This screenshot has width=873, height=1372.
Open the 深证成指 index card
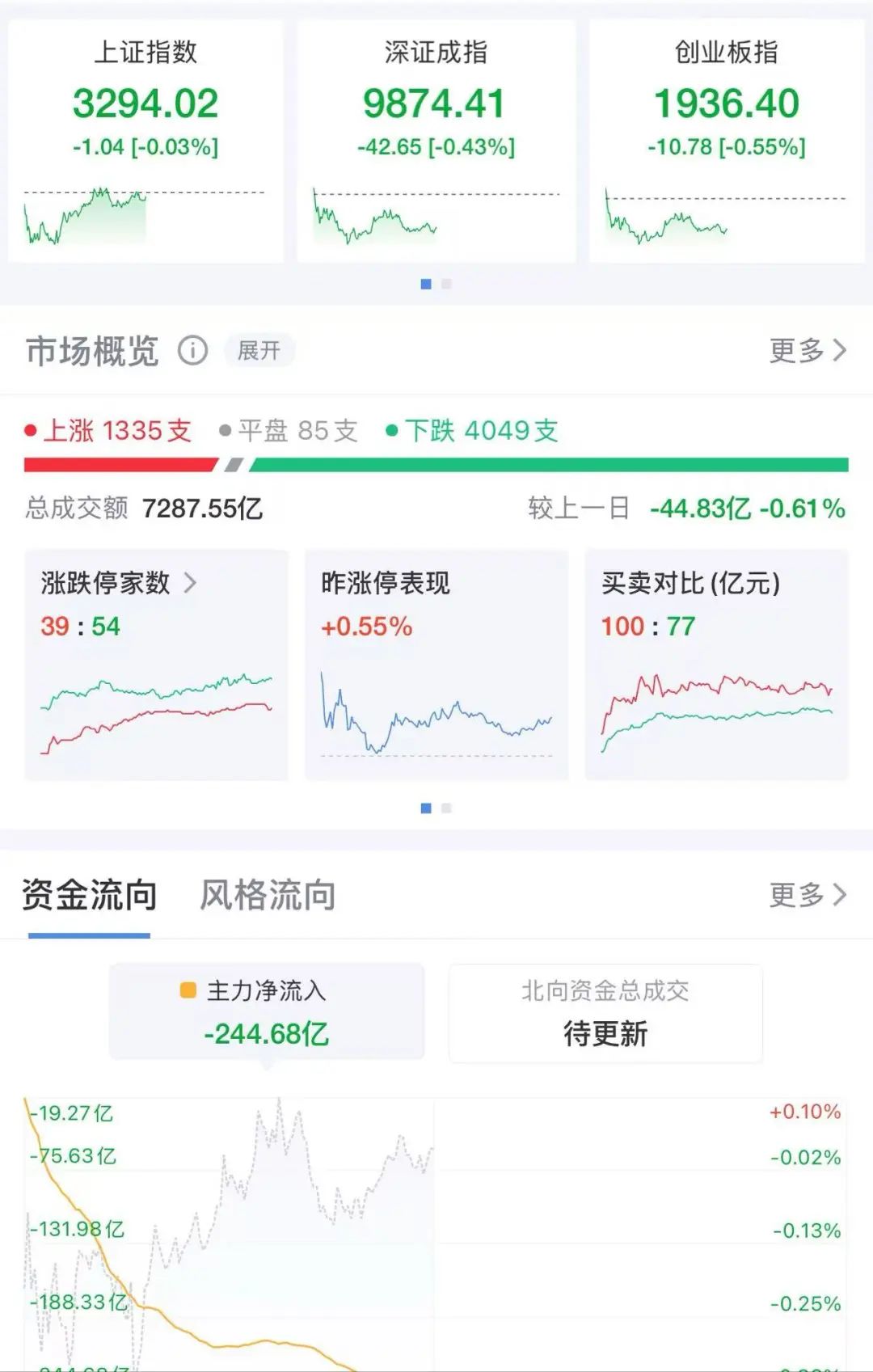point(436,141)
